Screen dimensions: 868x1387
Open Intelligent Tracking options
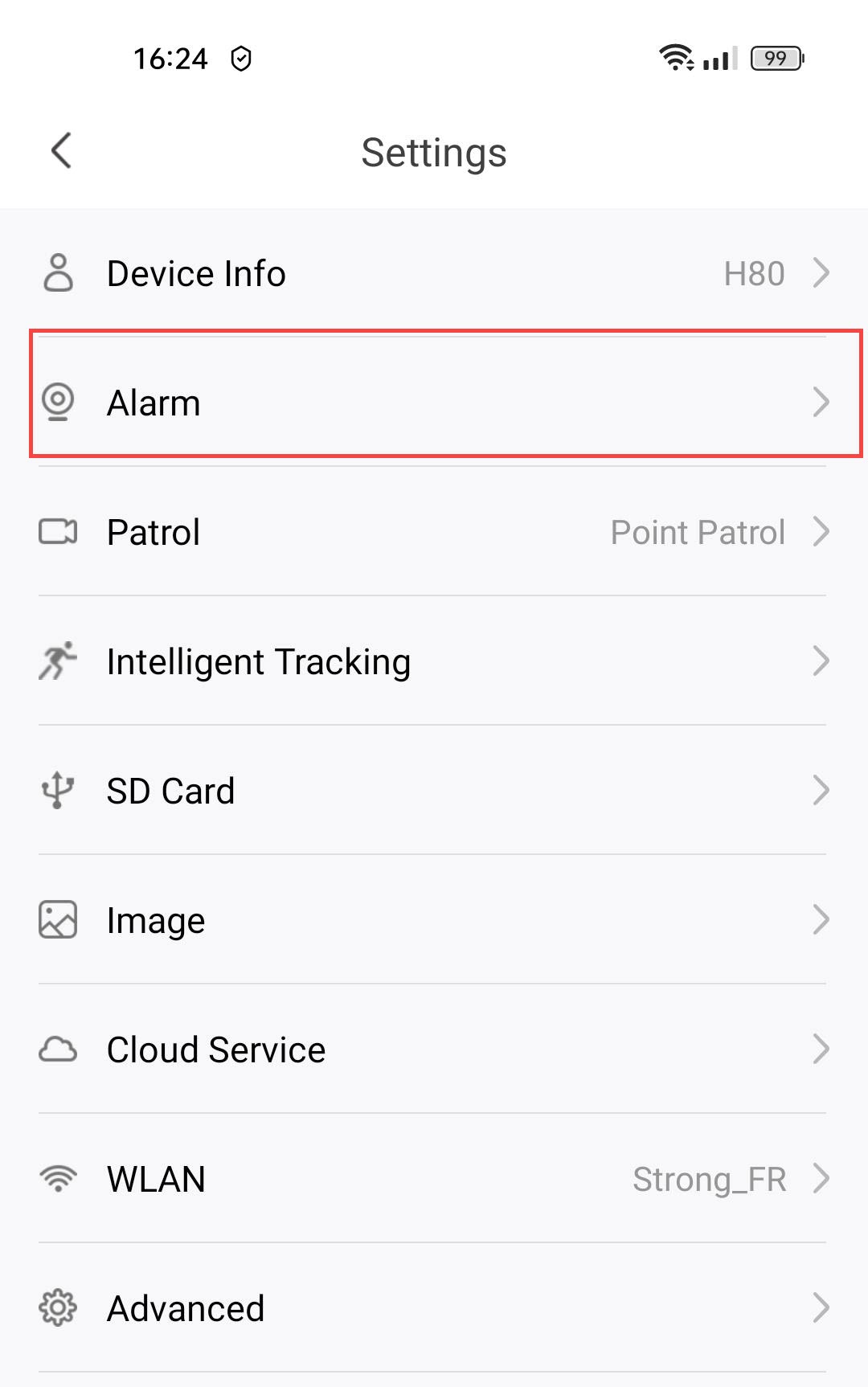pos(434,661)
